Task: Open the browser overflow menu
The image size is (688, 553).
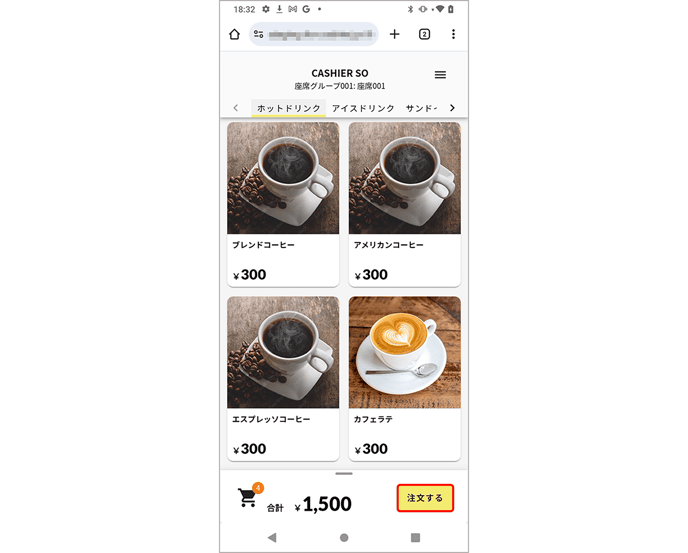Action: coord(453,34)
